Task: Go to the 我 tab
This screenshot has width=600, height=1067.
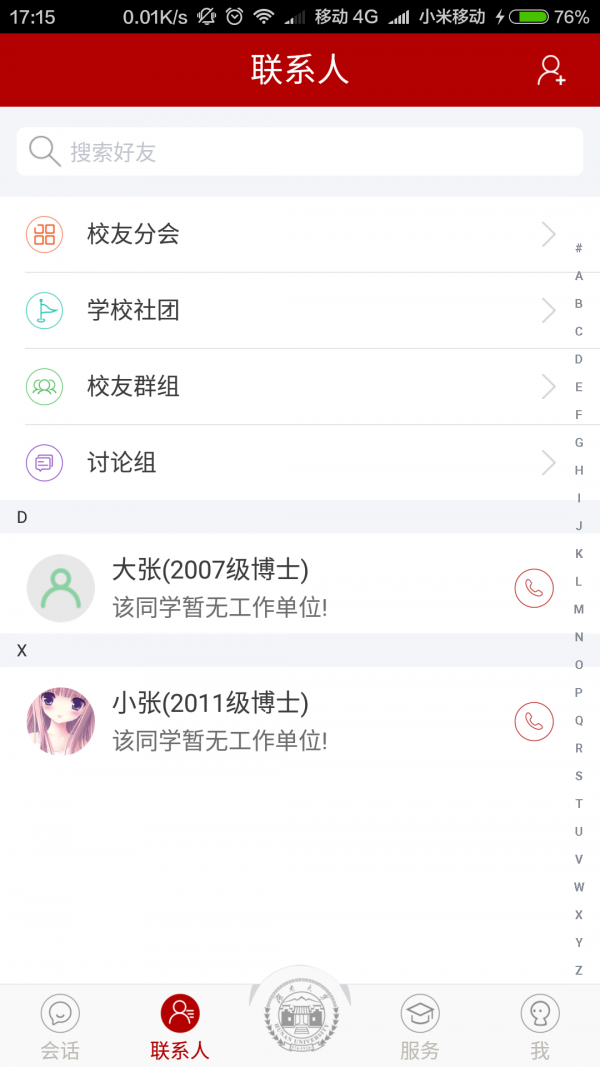Action: 540,1027
